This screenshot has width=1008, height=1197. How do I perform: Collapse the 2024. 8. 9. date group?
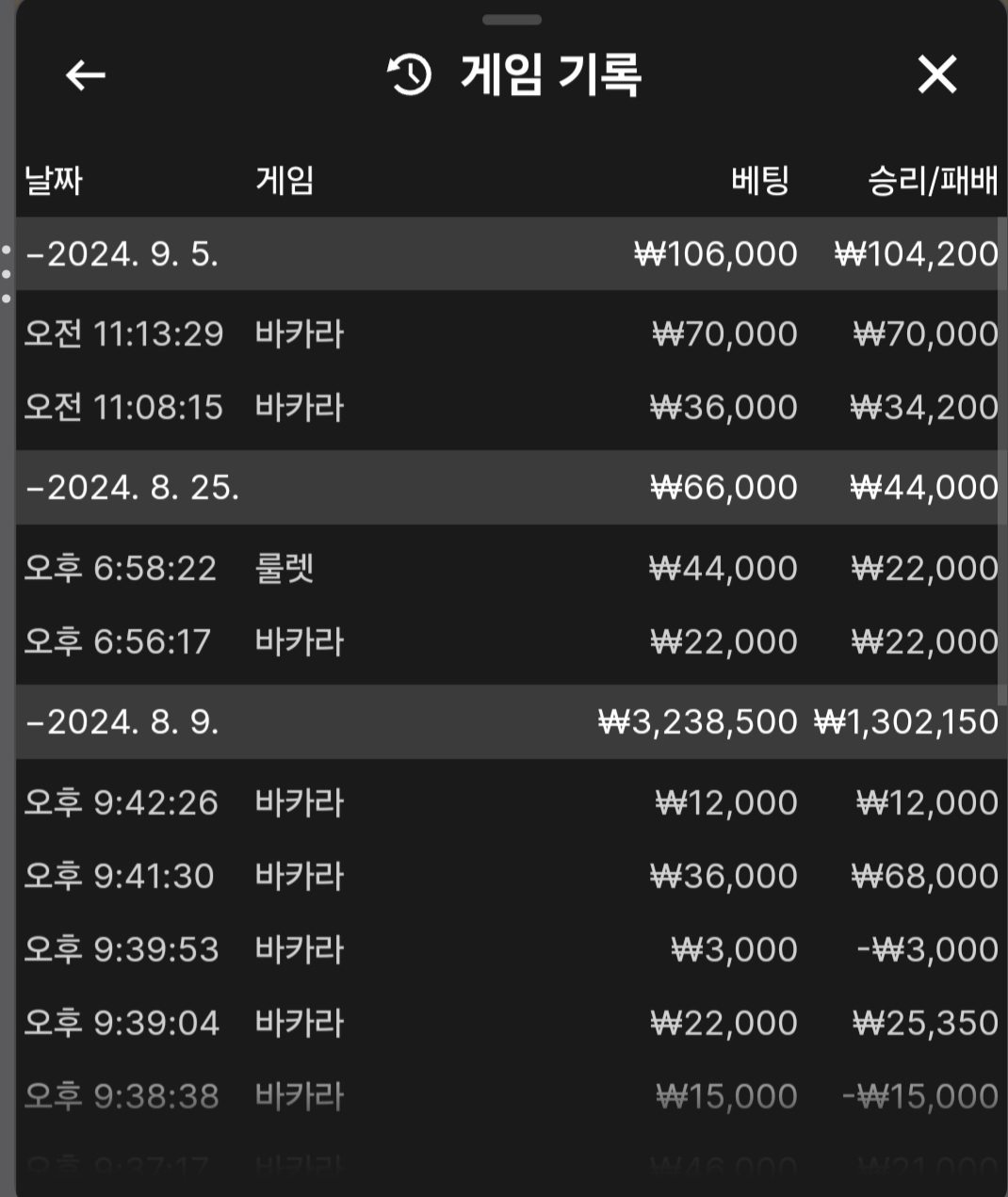point(122,722)
